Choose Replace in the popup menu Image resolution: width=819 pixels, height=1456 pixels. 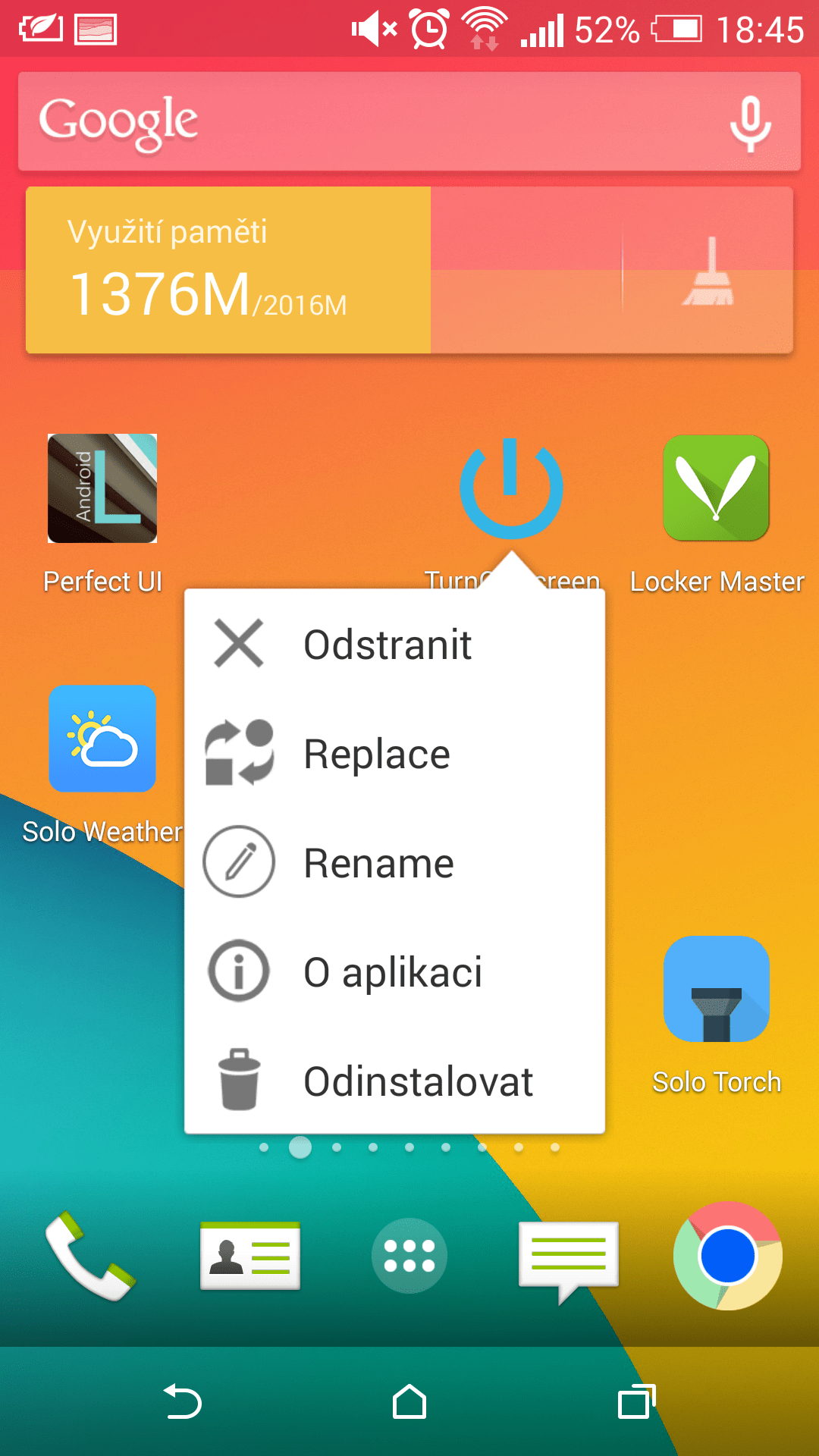click(x=394, y=754)
